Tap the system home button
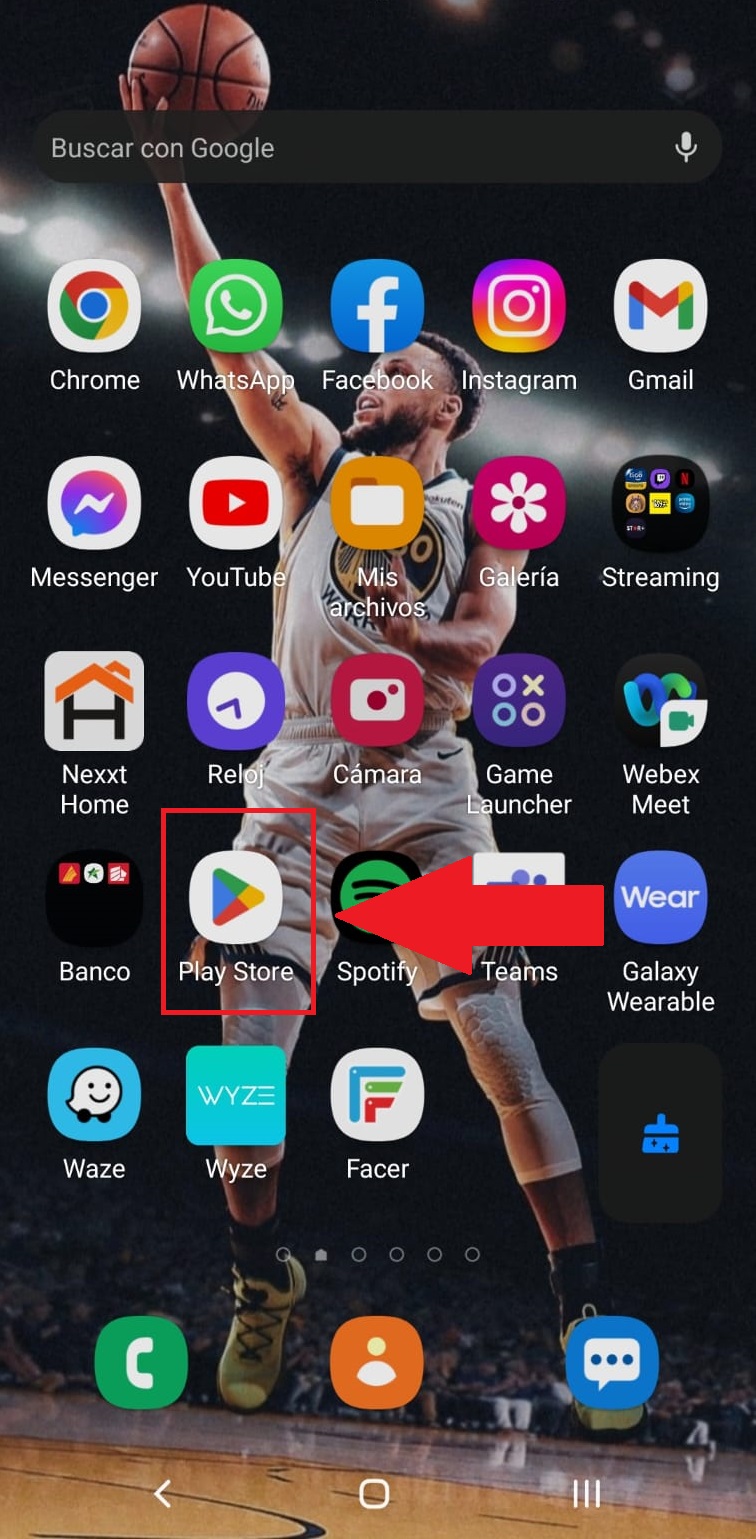 coord(374,1494)
